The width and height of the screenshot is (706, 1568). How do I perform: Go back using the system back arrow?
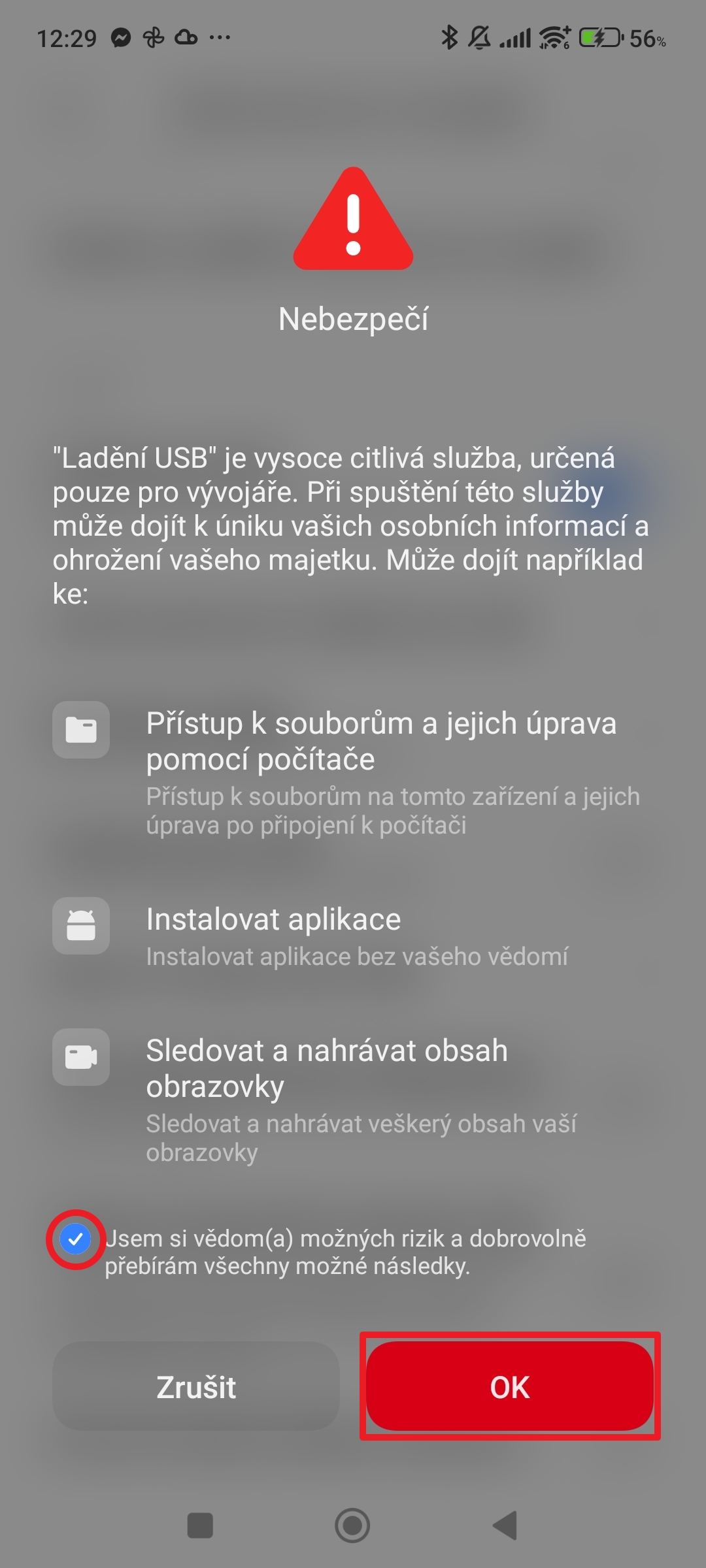point(505,1526)
